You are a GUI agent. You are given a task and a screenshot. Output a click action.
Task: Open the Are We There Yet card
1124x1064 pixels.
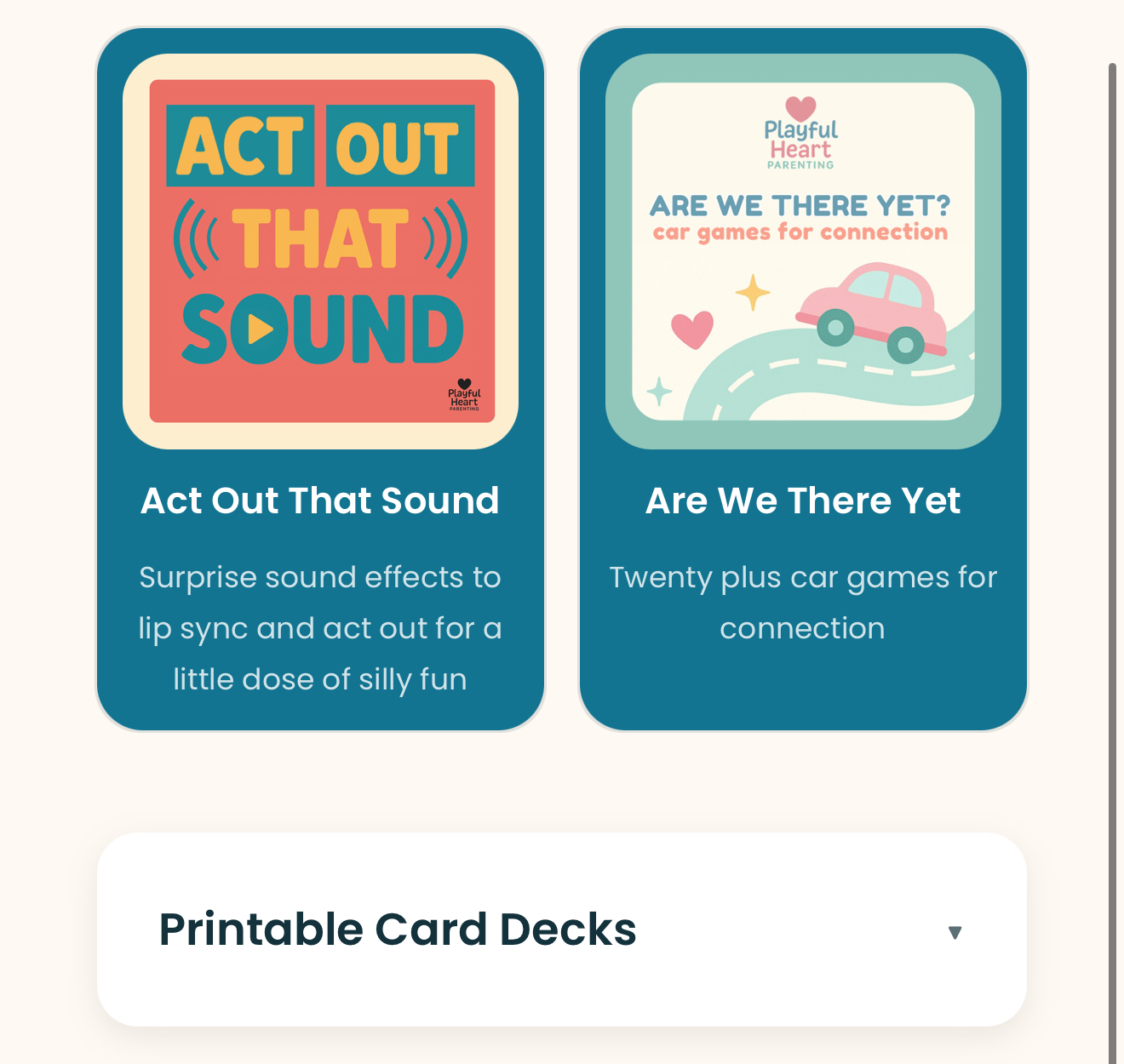point(803,380)
